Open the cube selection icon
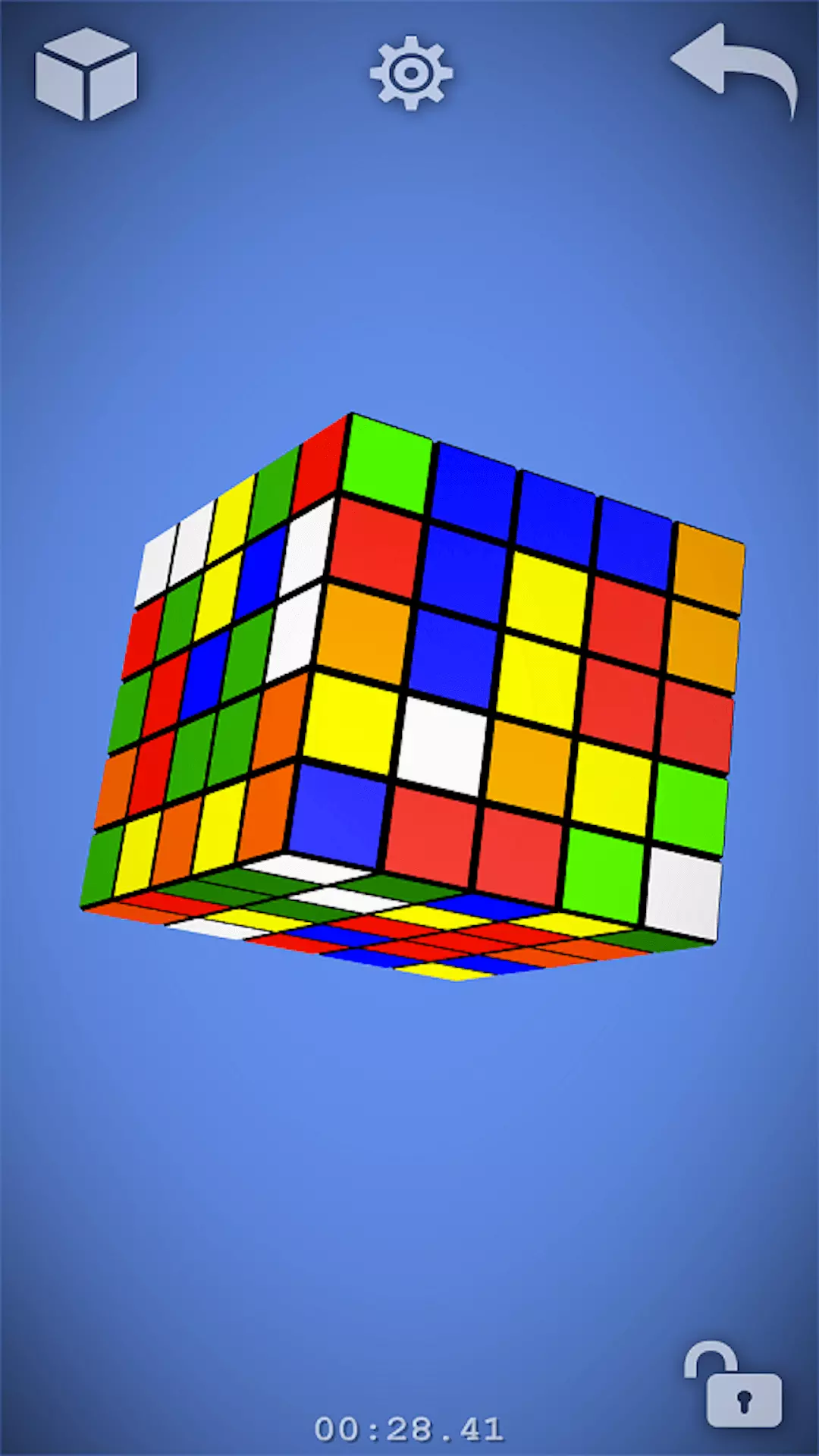819x1456 pixels. point(86,74)
